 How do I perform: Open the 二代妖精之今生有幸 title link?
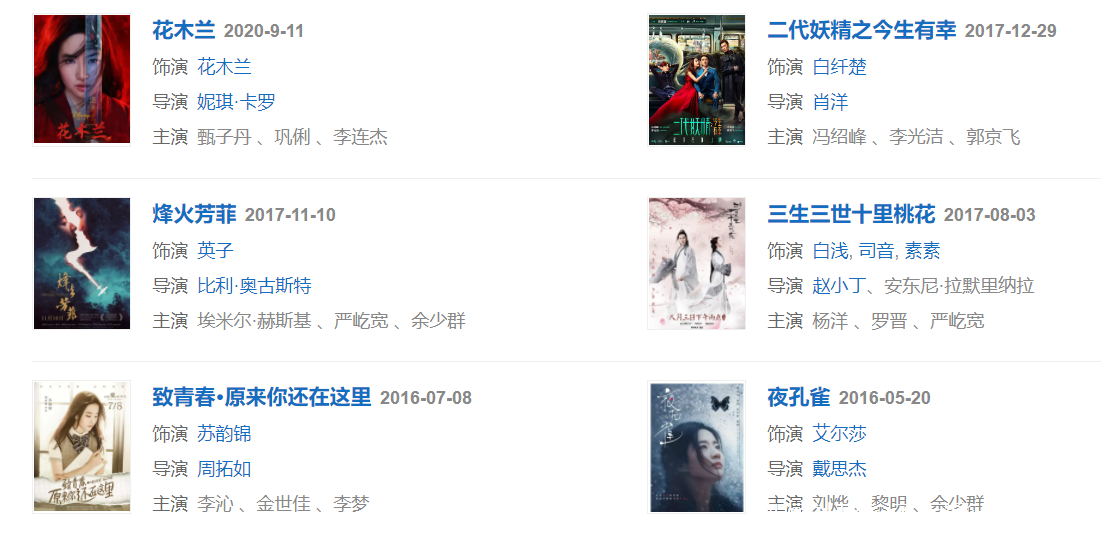pyautogui.click(x=862, y=31)
